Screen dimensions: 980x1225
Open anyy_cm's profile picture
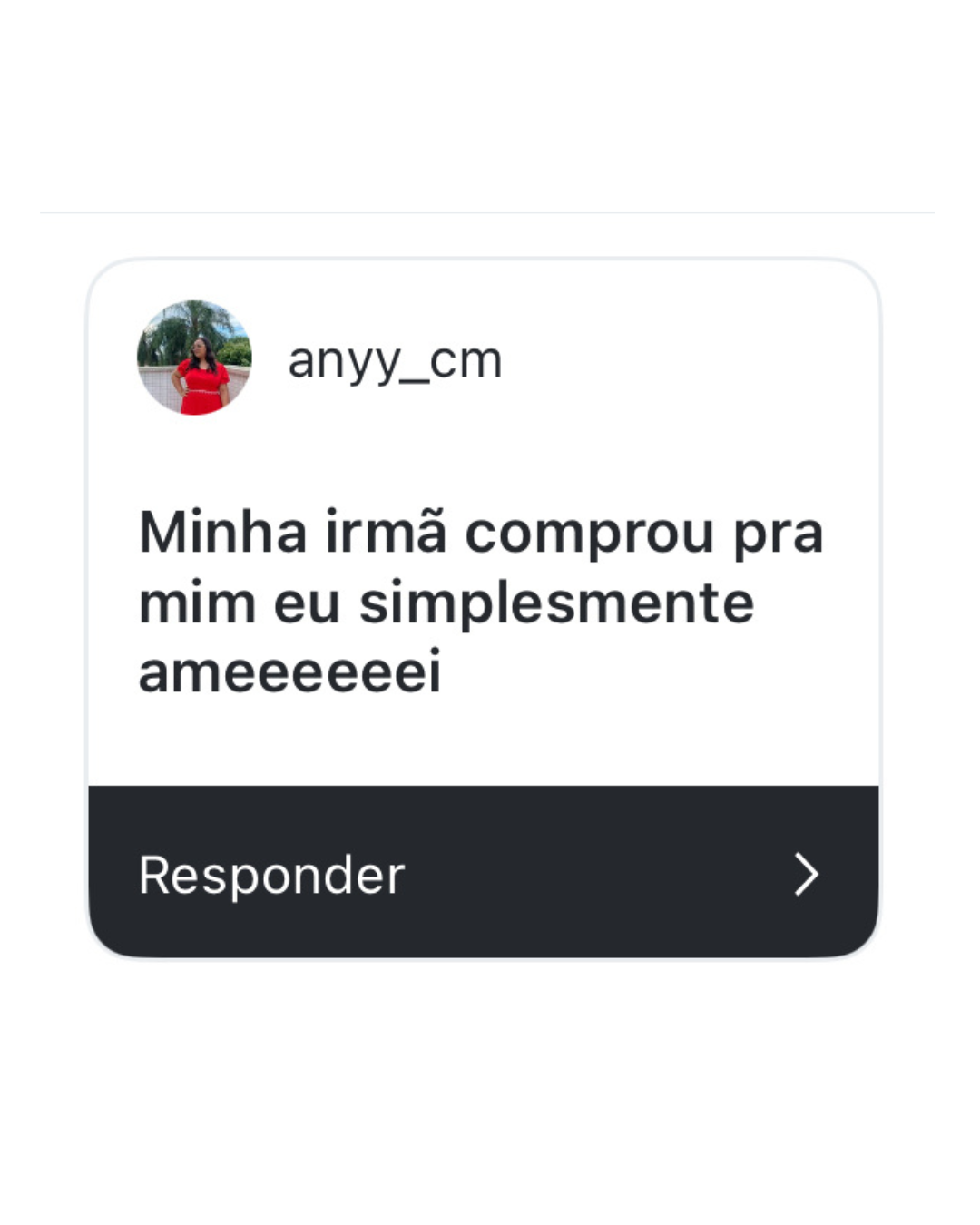[x=194, y=358]
